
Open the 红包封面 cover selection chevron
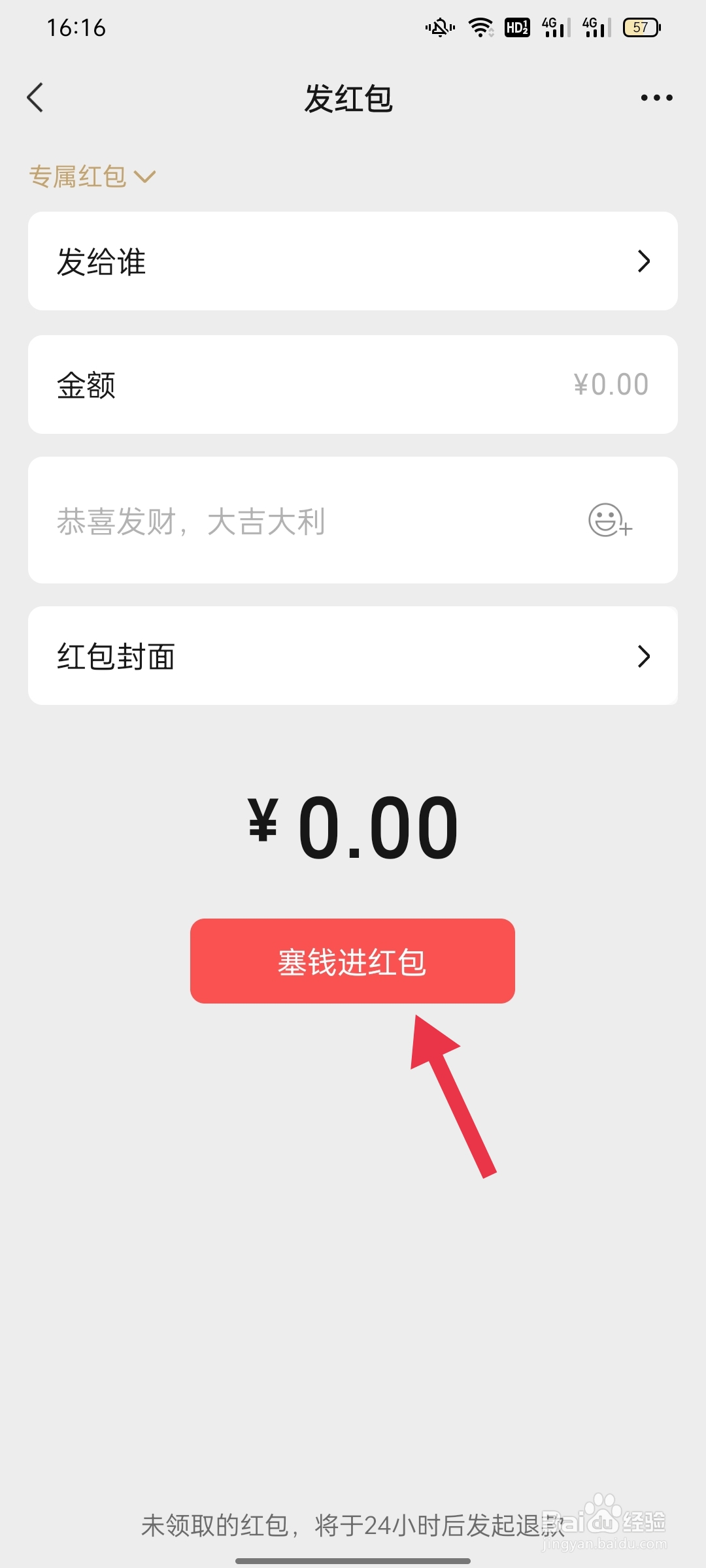pyautogui.click(x=645, y=656)
